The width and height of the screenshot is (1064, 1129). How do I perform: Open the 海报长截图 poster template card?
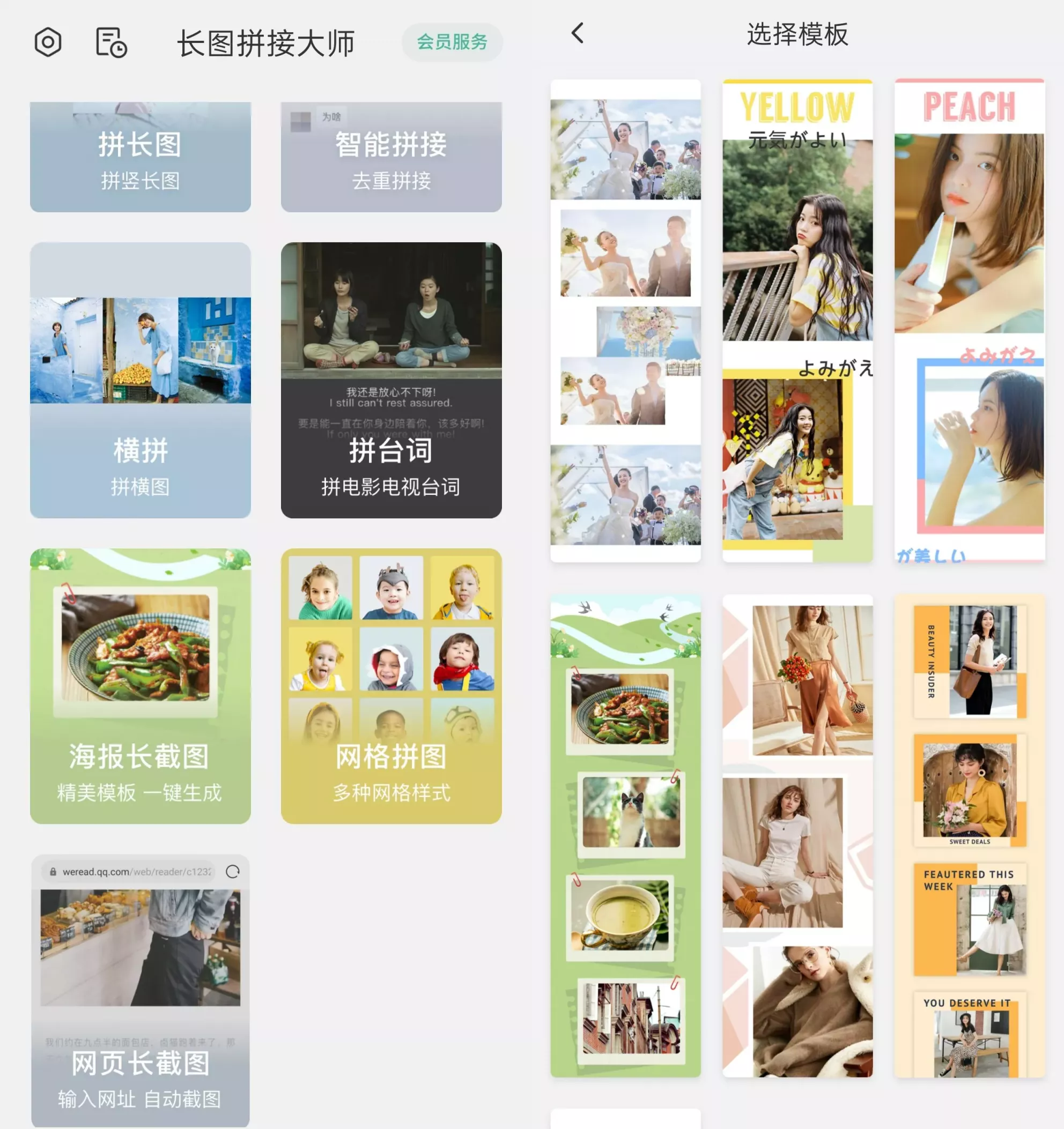141,686
